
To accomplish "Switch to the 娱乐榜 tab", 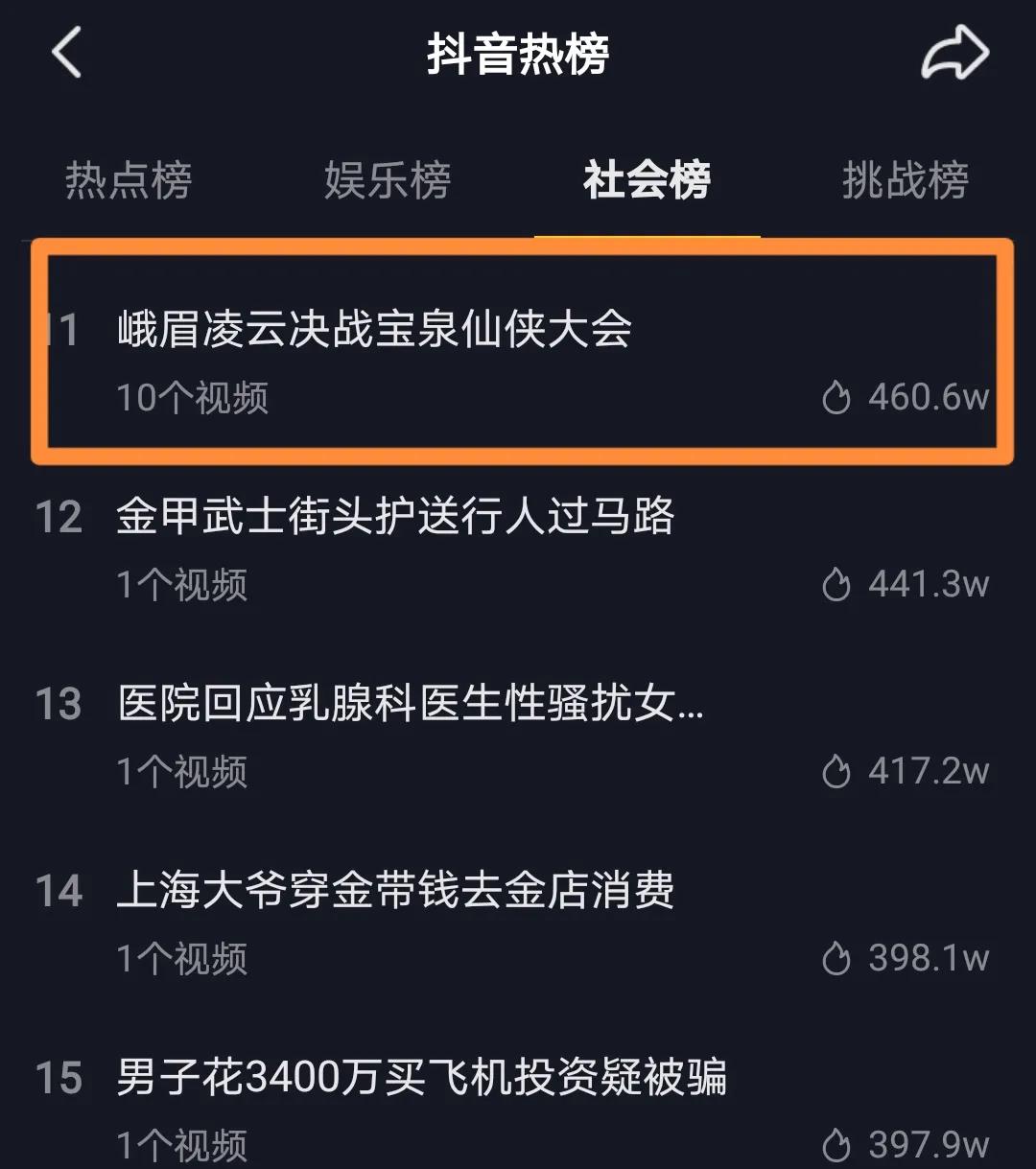I will coord(388,180).
